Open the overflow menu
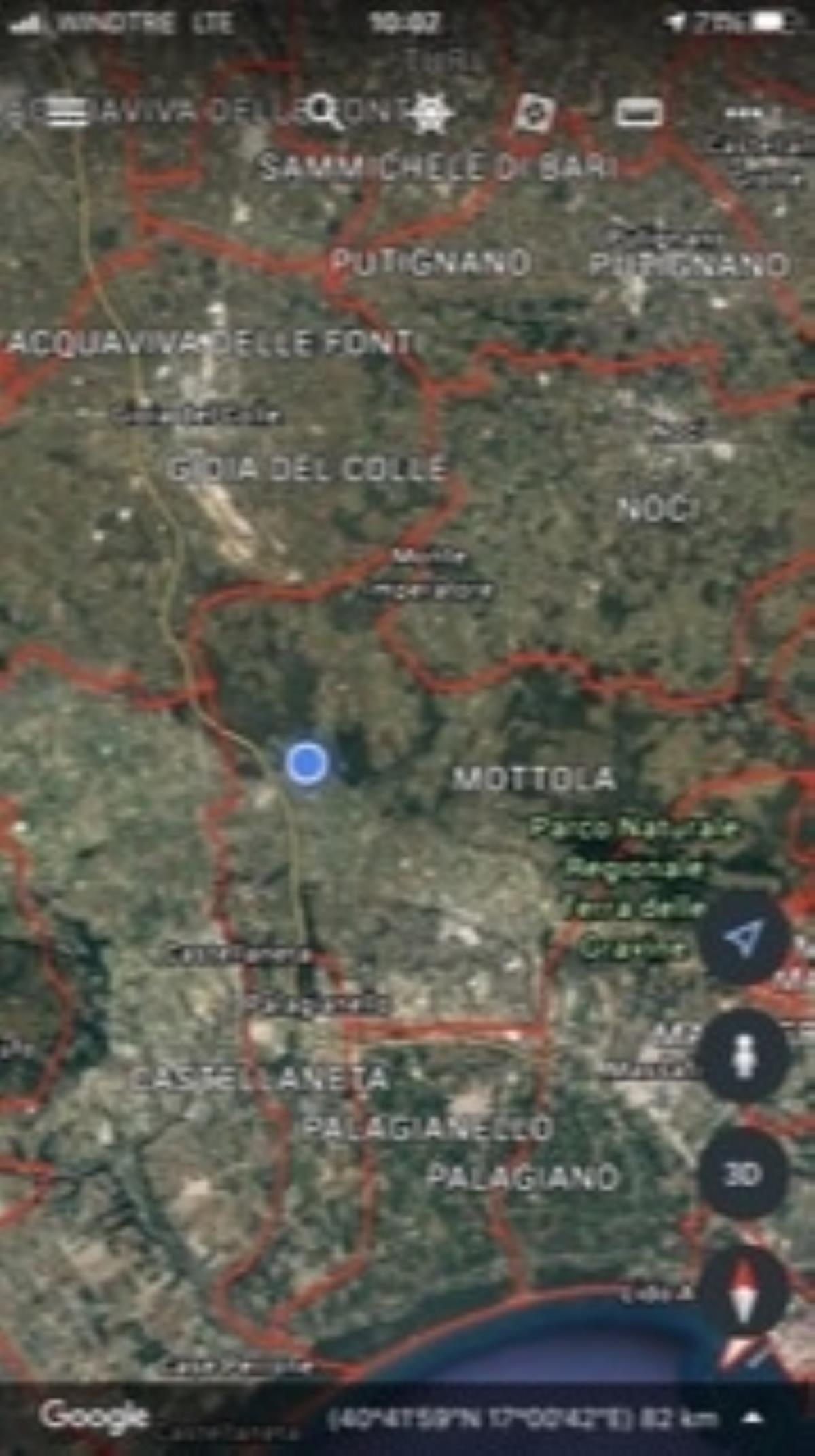This screenshot has height=1456, width=815. (x=744, y=113)
